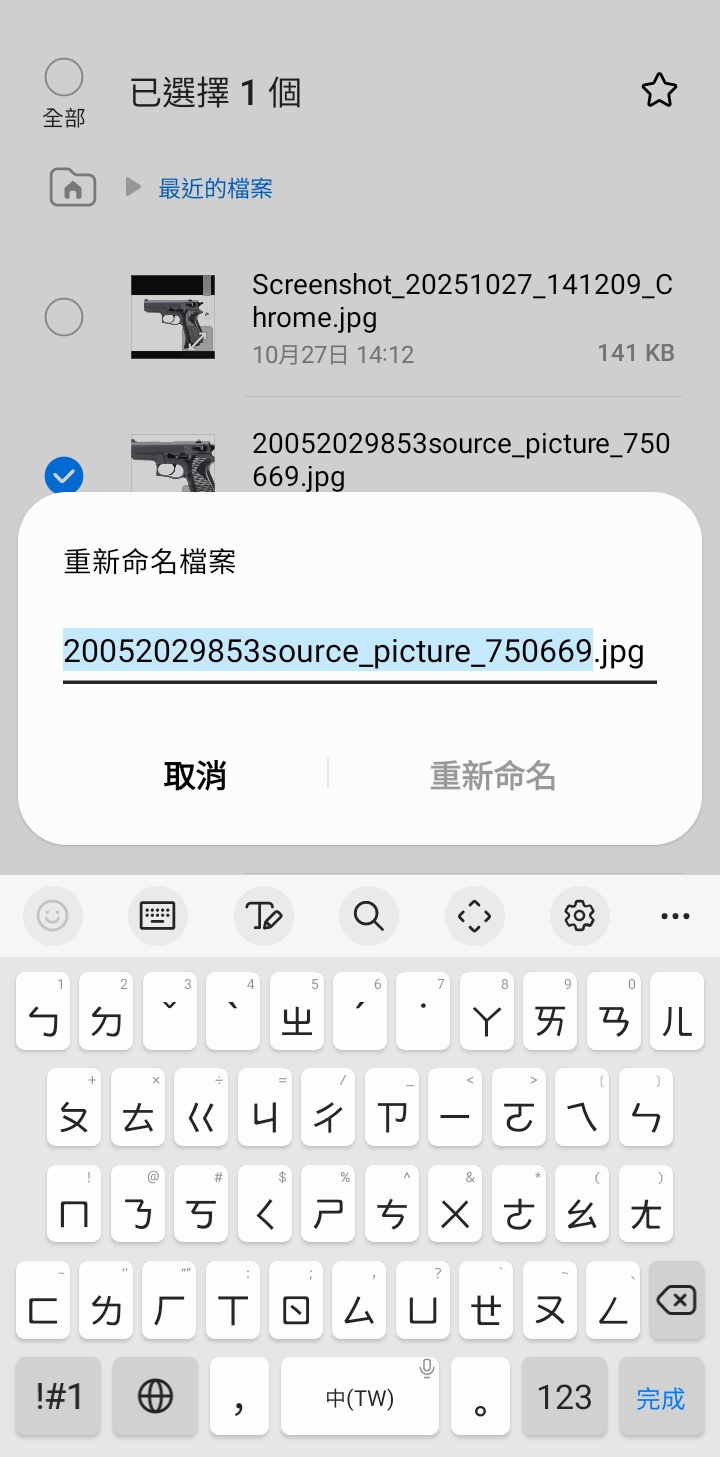Open keyboard toolbar overflow menu
The width and height of the screenshot is (720, 1457).
pyautogui.click(x=675, y=915)
